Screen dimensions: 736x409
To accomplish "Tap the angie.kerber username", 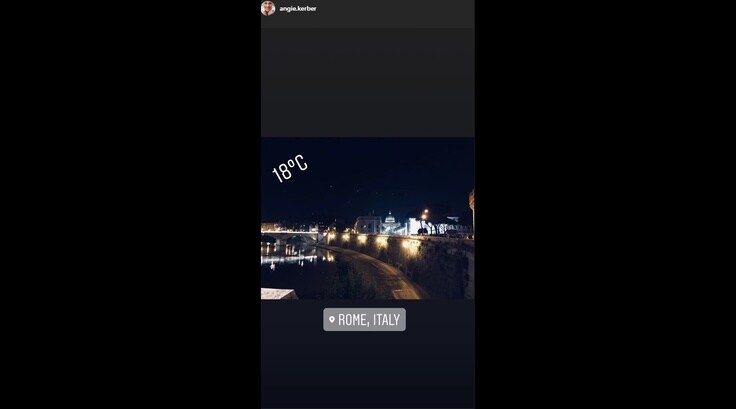I will [x=298, y=8].
